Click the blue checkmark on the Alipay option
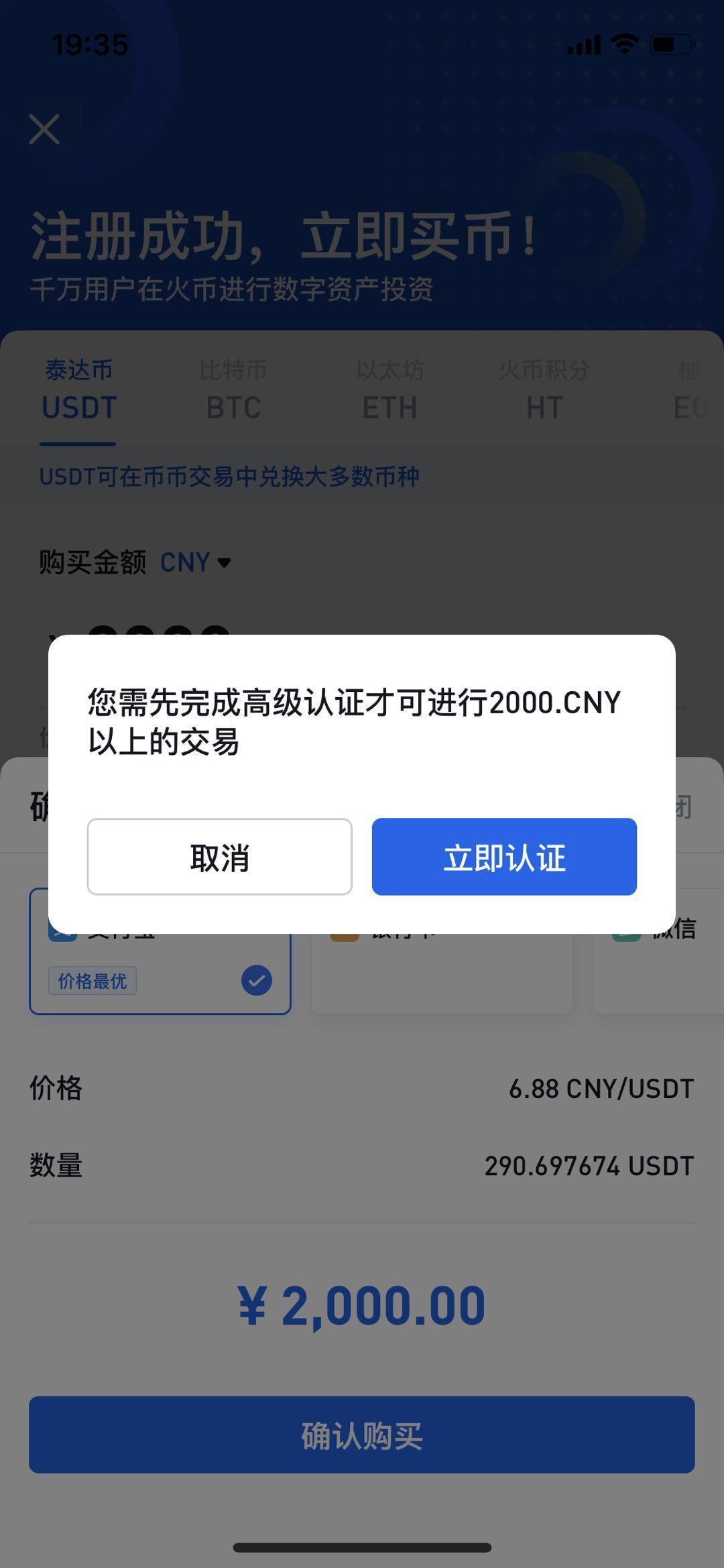Image resolution: width=724 pixels, height=1568 pixels. pyautogui.click(x=255, y=980)
